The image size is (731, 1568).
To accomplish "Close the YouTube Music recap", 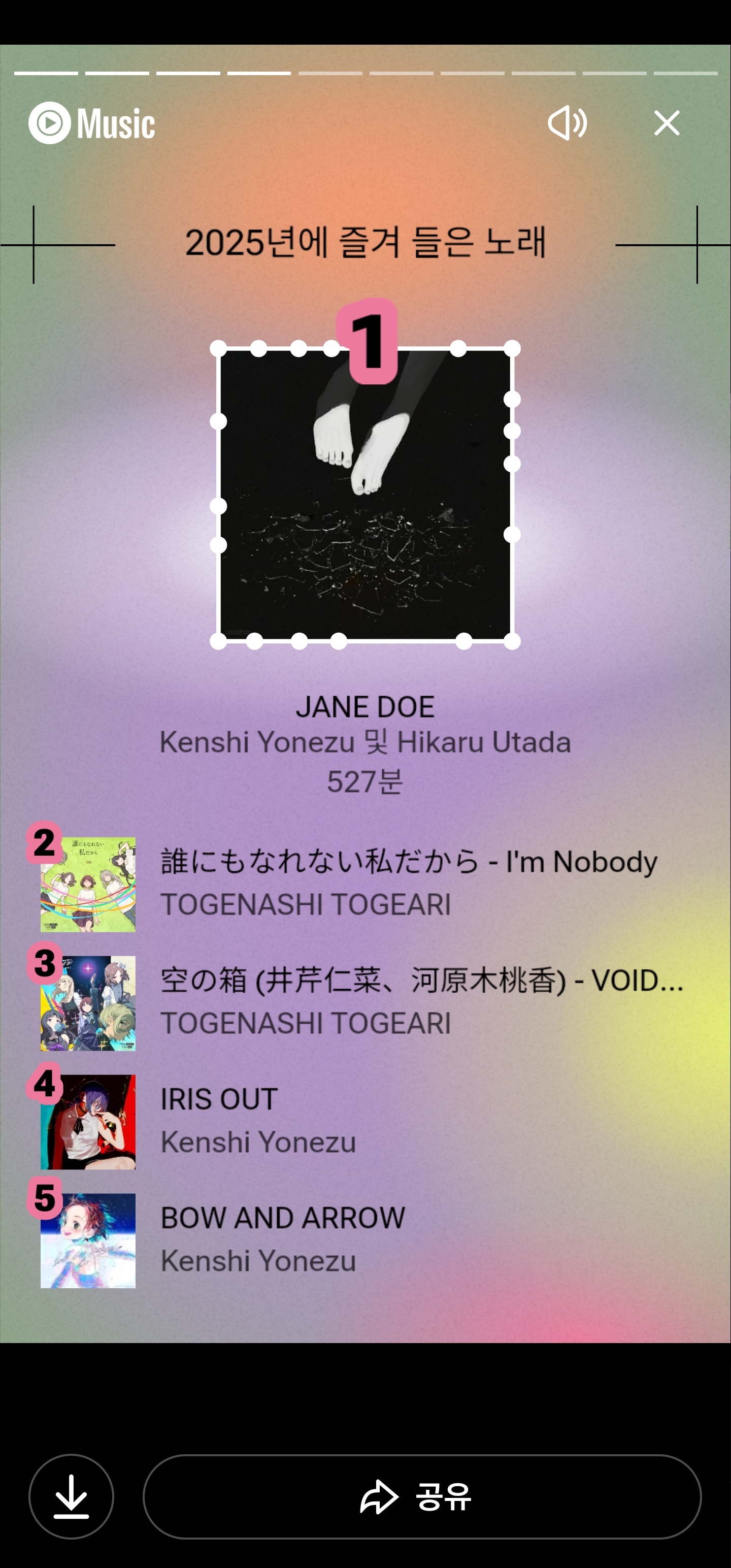I will click(667, 123).
